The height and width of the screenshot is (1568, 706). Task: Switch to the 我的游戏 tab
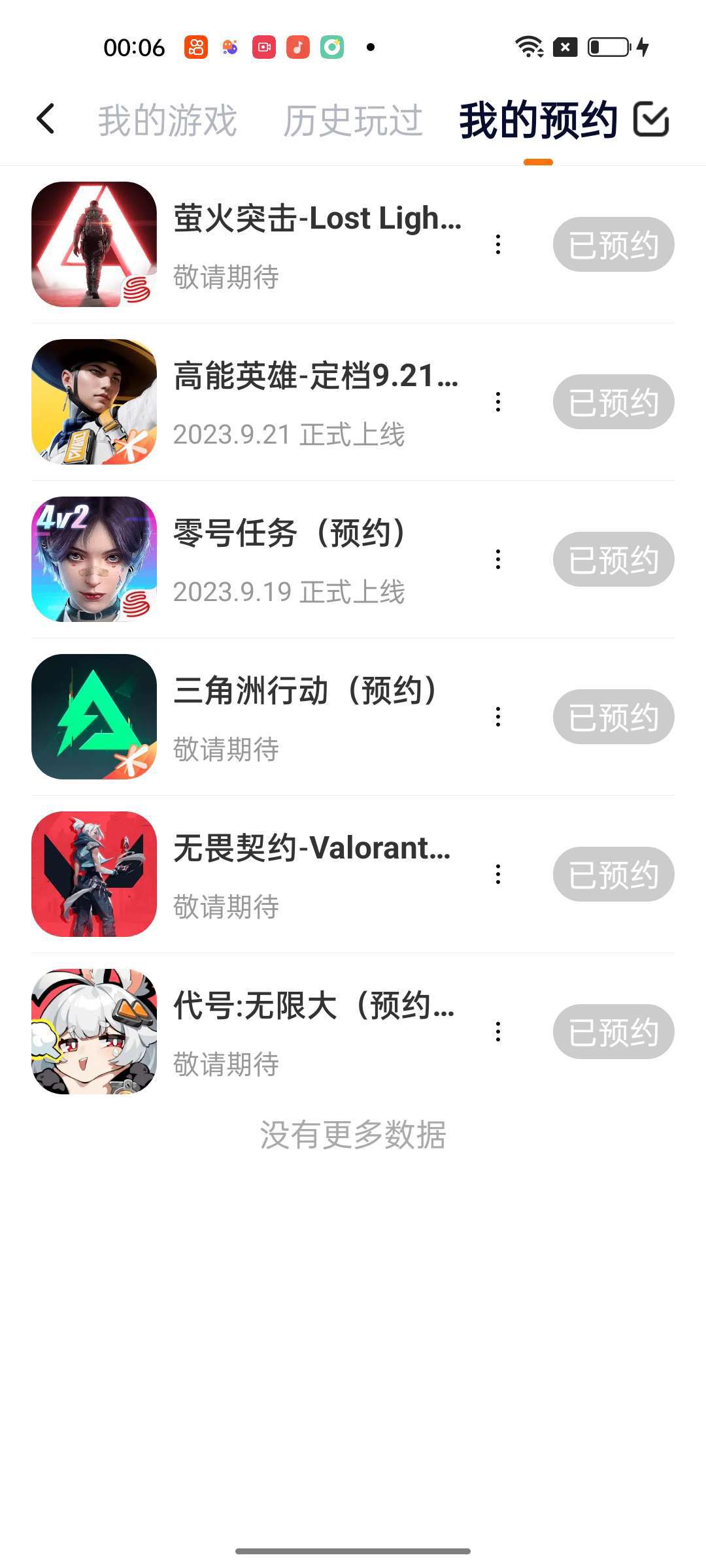pyautogui.click(x=167, y=121)
